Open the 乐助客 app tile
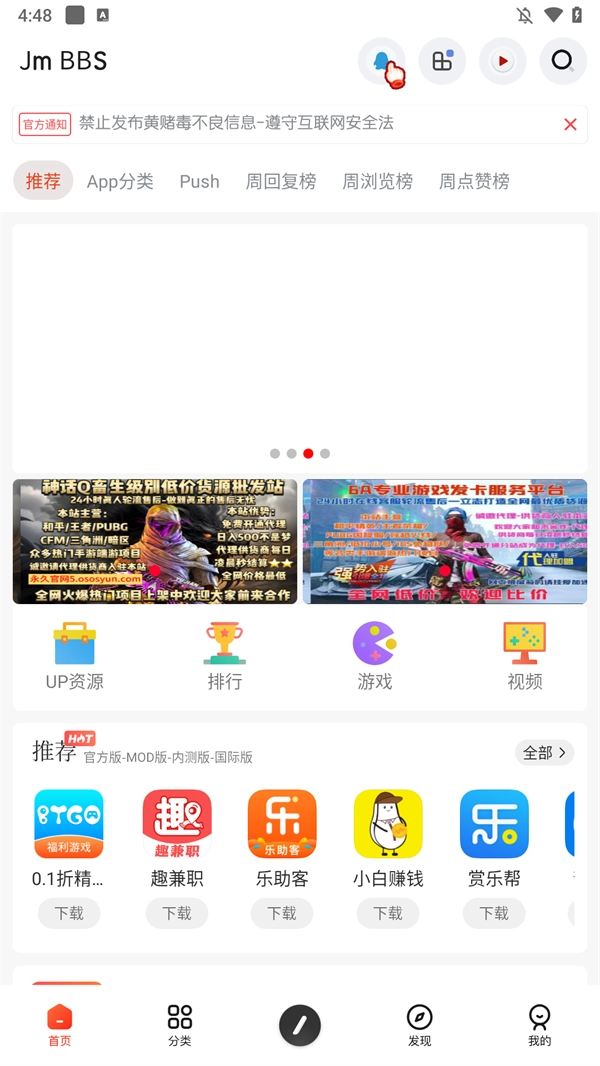 282,838
